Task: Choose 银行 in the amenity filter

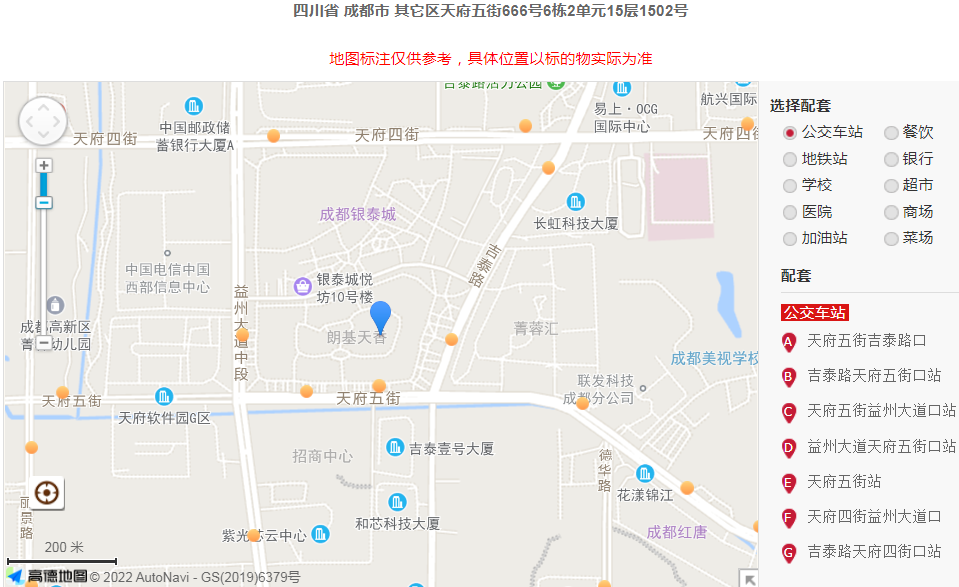Action: pyautogui.click(x=891, y=159)
